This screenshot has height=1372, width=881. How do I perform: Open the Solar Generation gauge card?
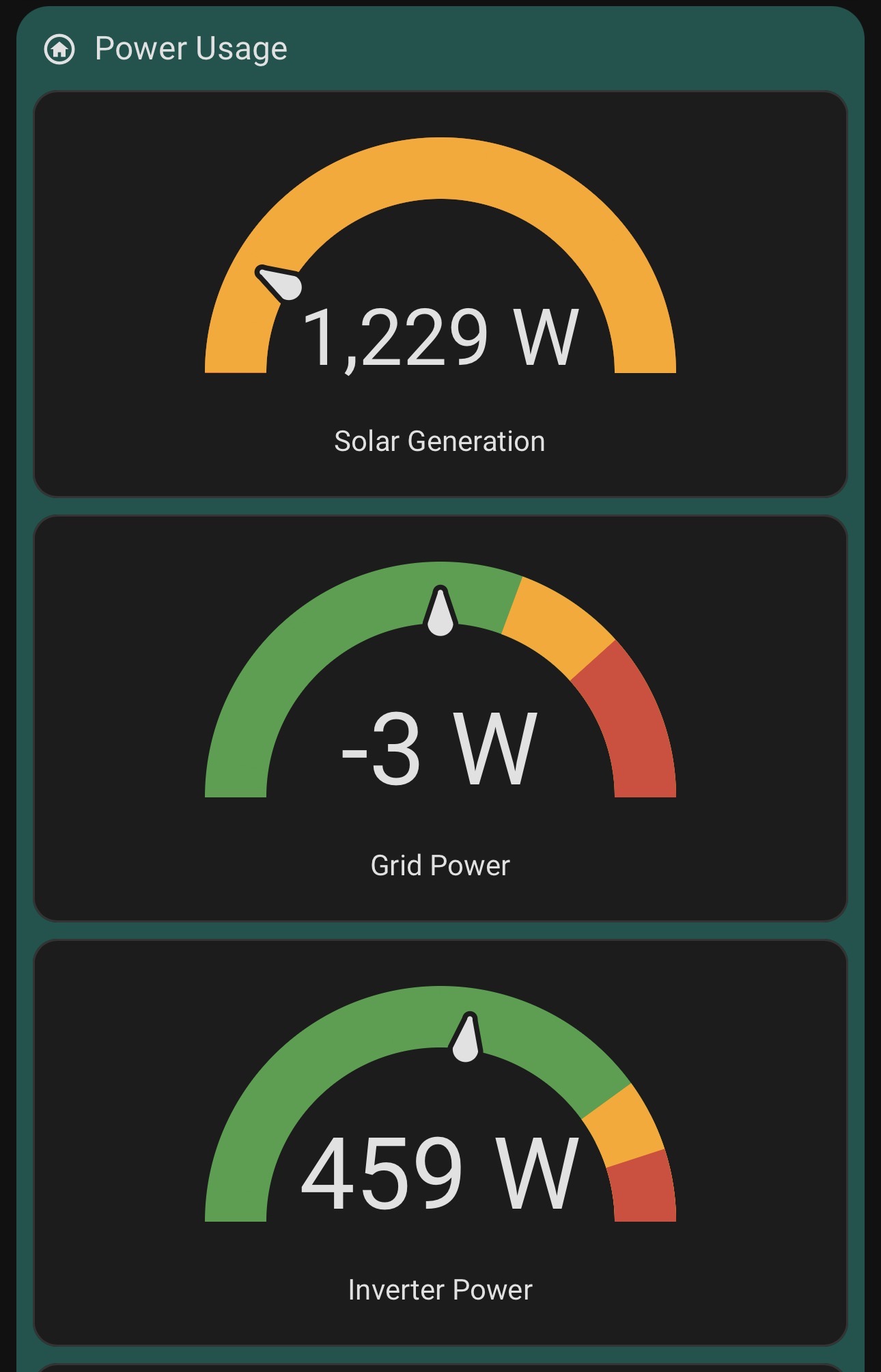(440, 294)
